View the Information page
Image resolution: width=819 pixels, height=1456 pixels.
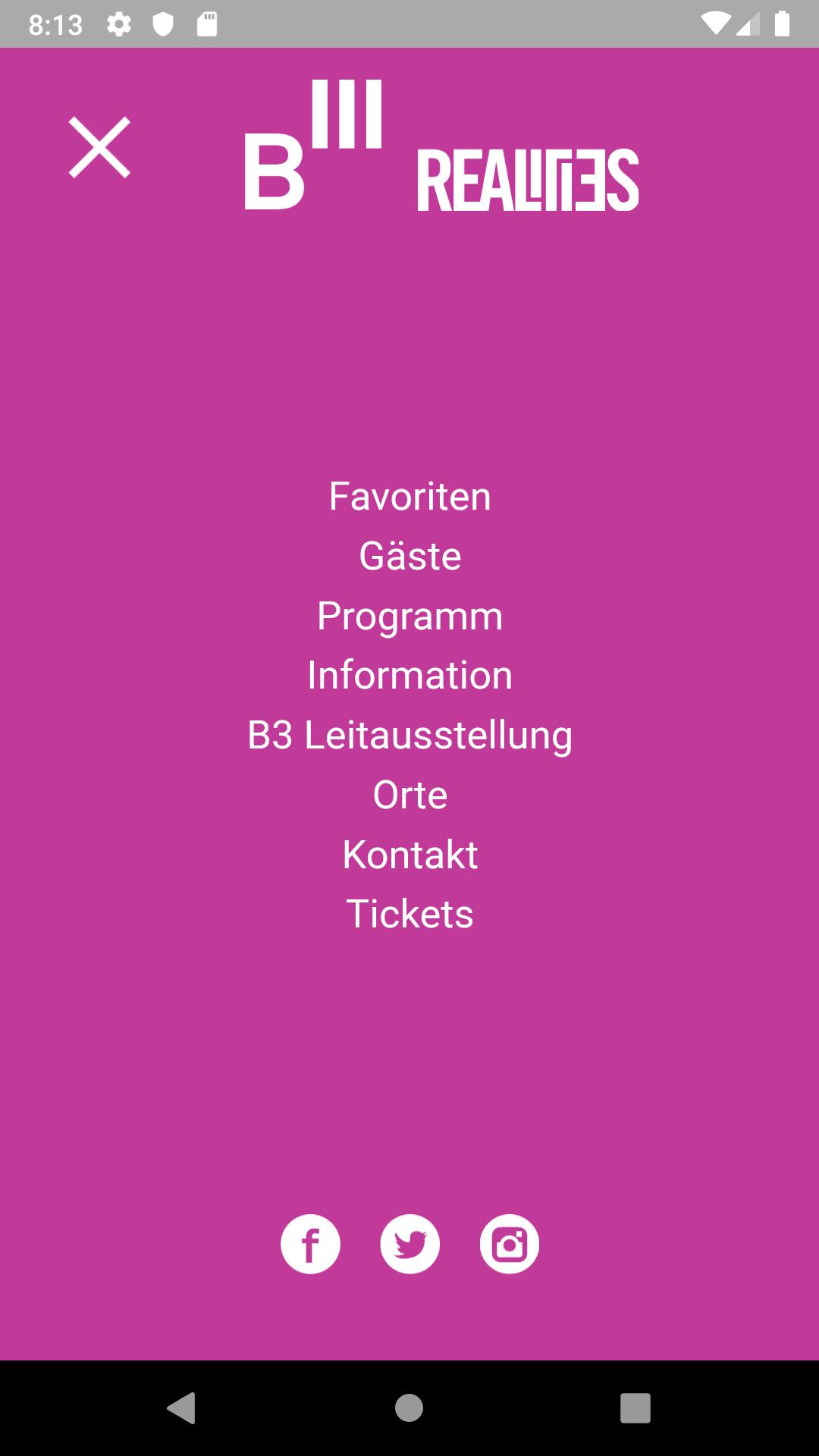409,675
